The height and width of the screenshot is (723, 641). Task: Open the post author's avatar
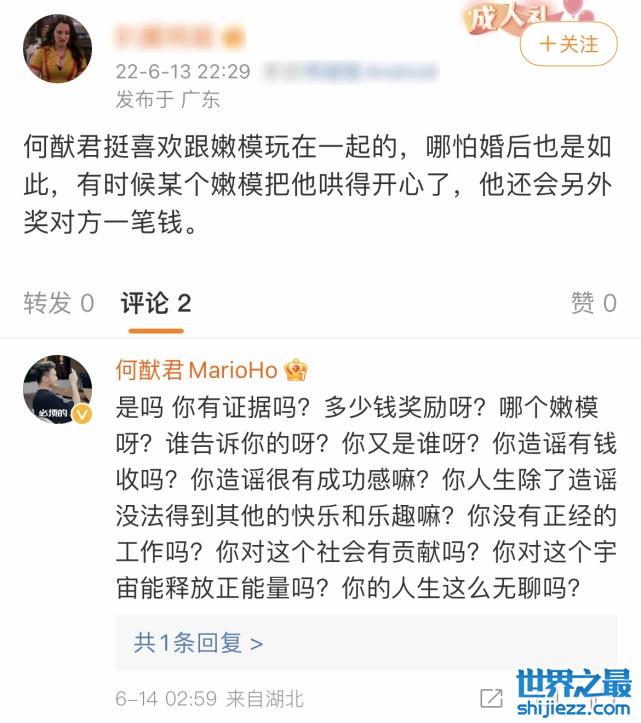coord(58,48)
